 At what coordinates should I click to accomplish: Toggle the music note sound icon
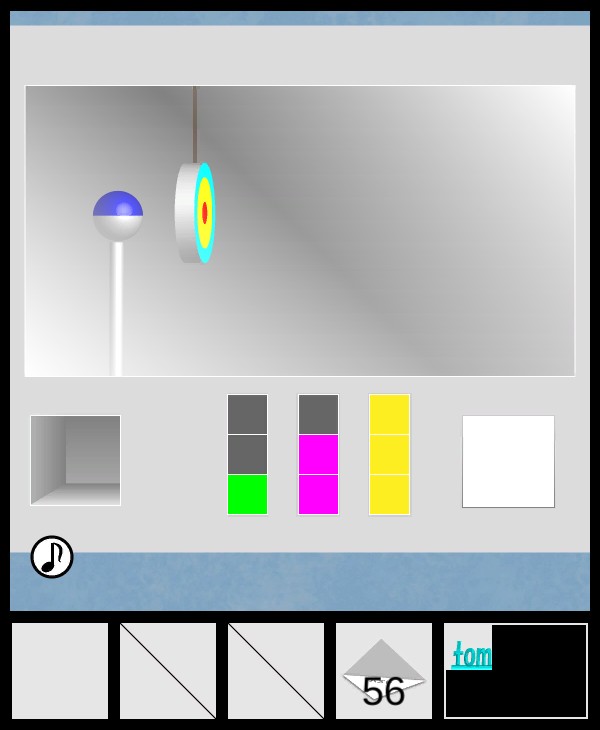point(52,557)
